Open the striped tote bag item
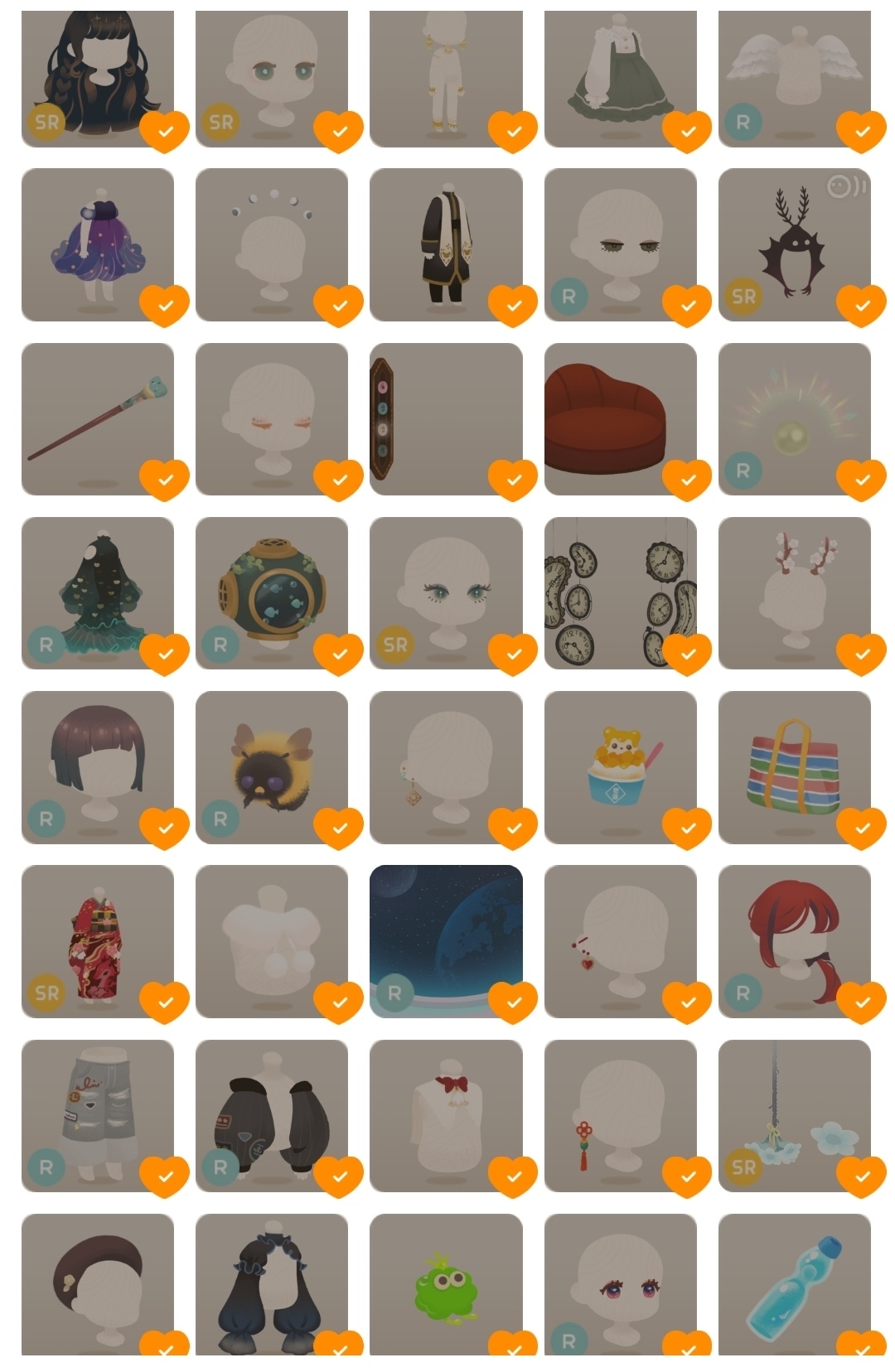The image size is (895, 1372). (794, 767)
